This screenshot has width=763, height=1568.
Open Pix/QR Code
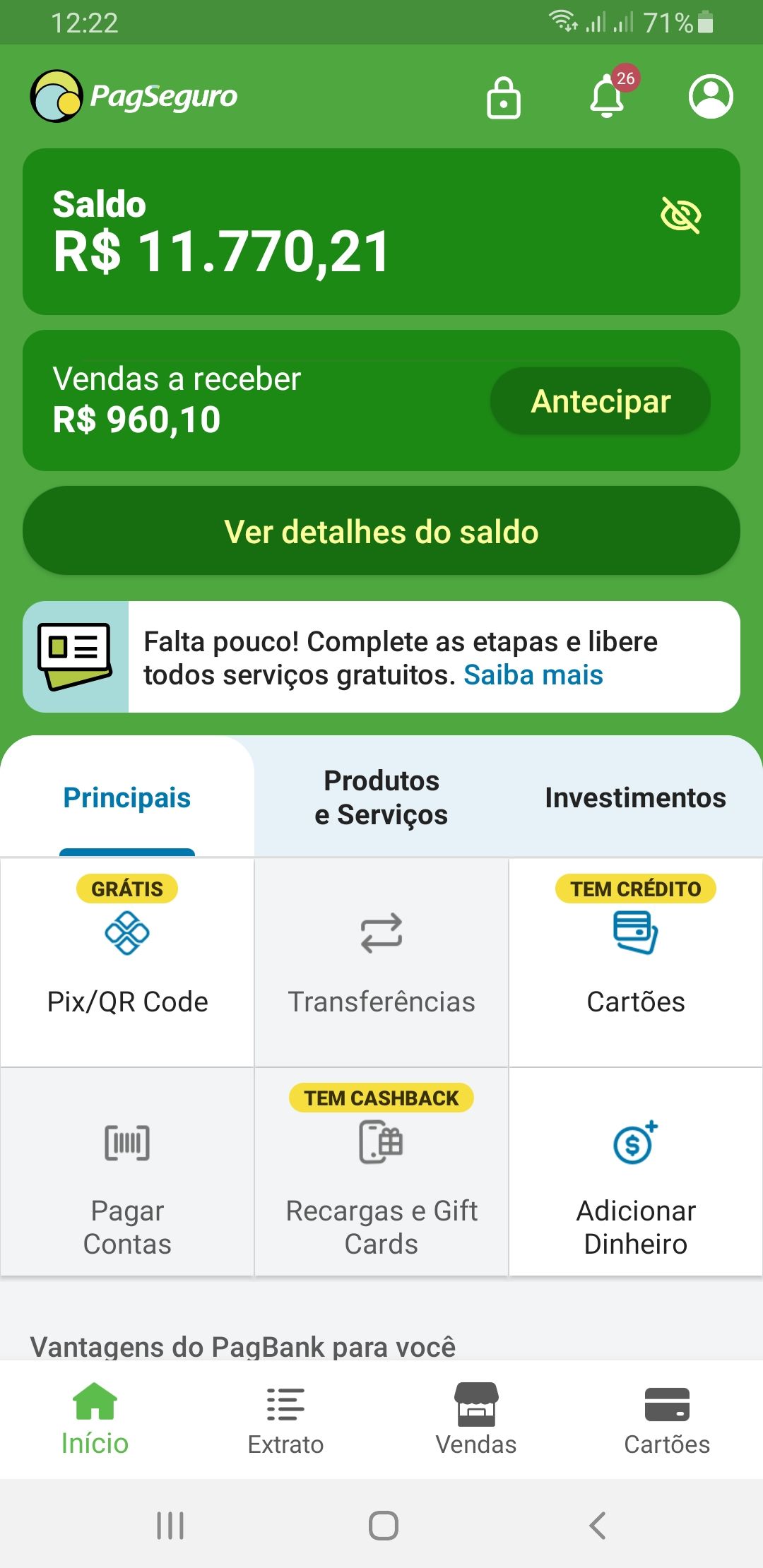pyautogui.click(x=127, y=962)
